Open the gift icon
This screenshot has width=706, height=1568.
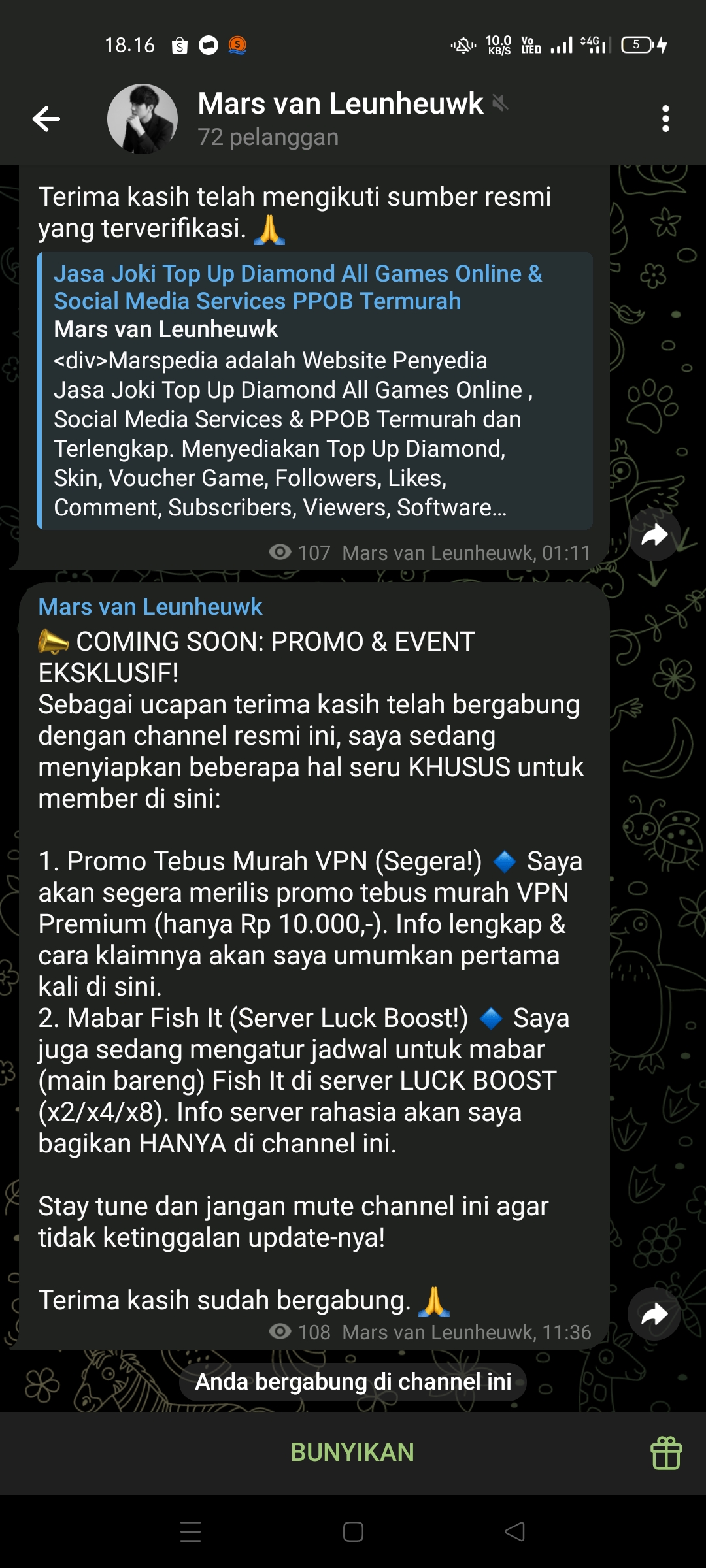coord(666,1452)
